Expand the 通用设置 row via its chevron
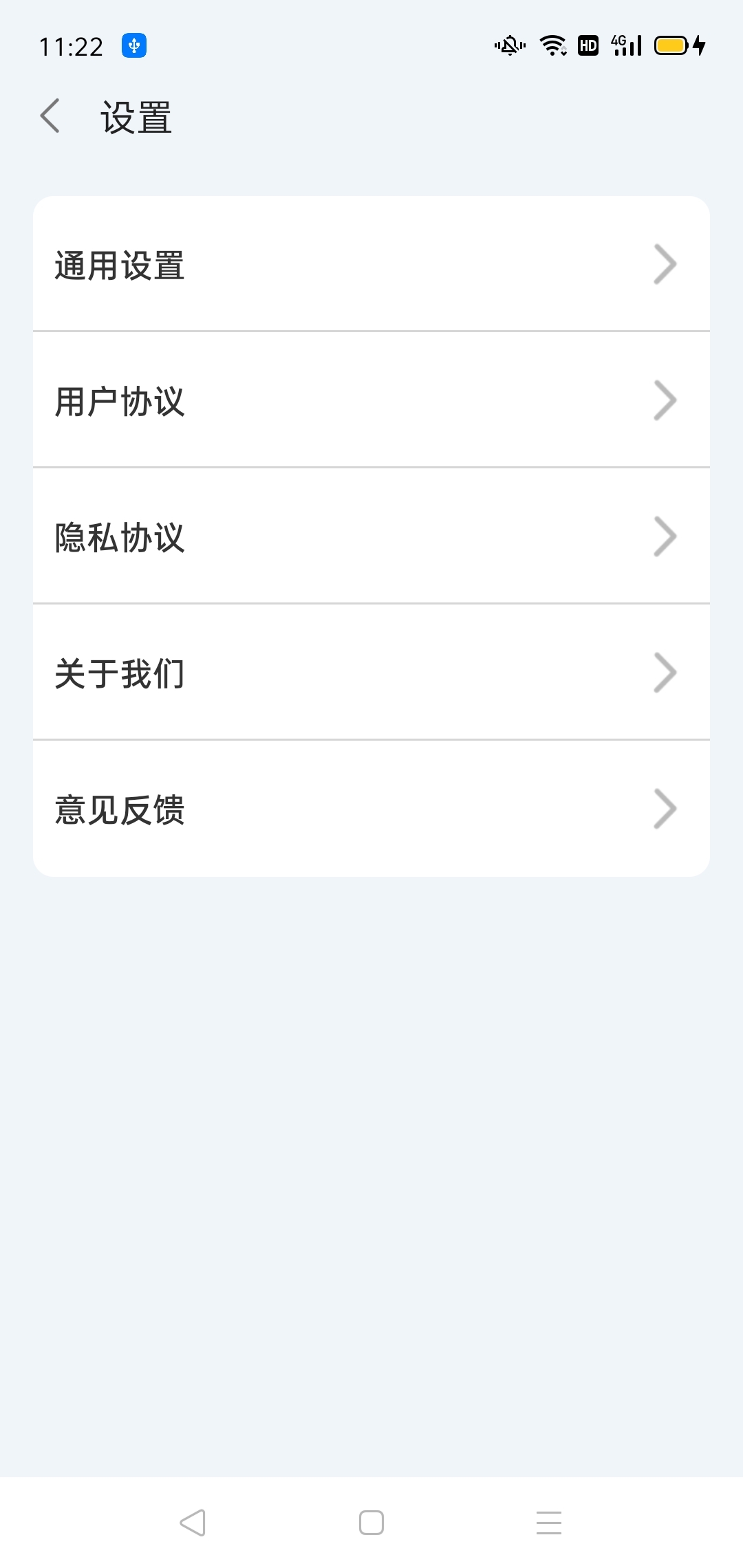Image resolution: width=743 pixels, height=1568 pixels. [665, 263]
